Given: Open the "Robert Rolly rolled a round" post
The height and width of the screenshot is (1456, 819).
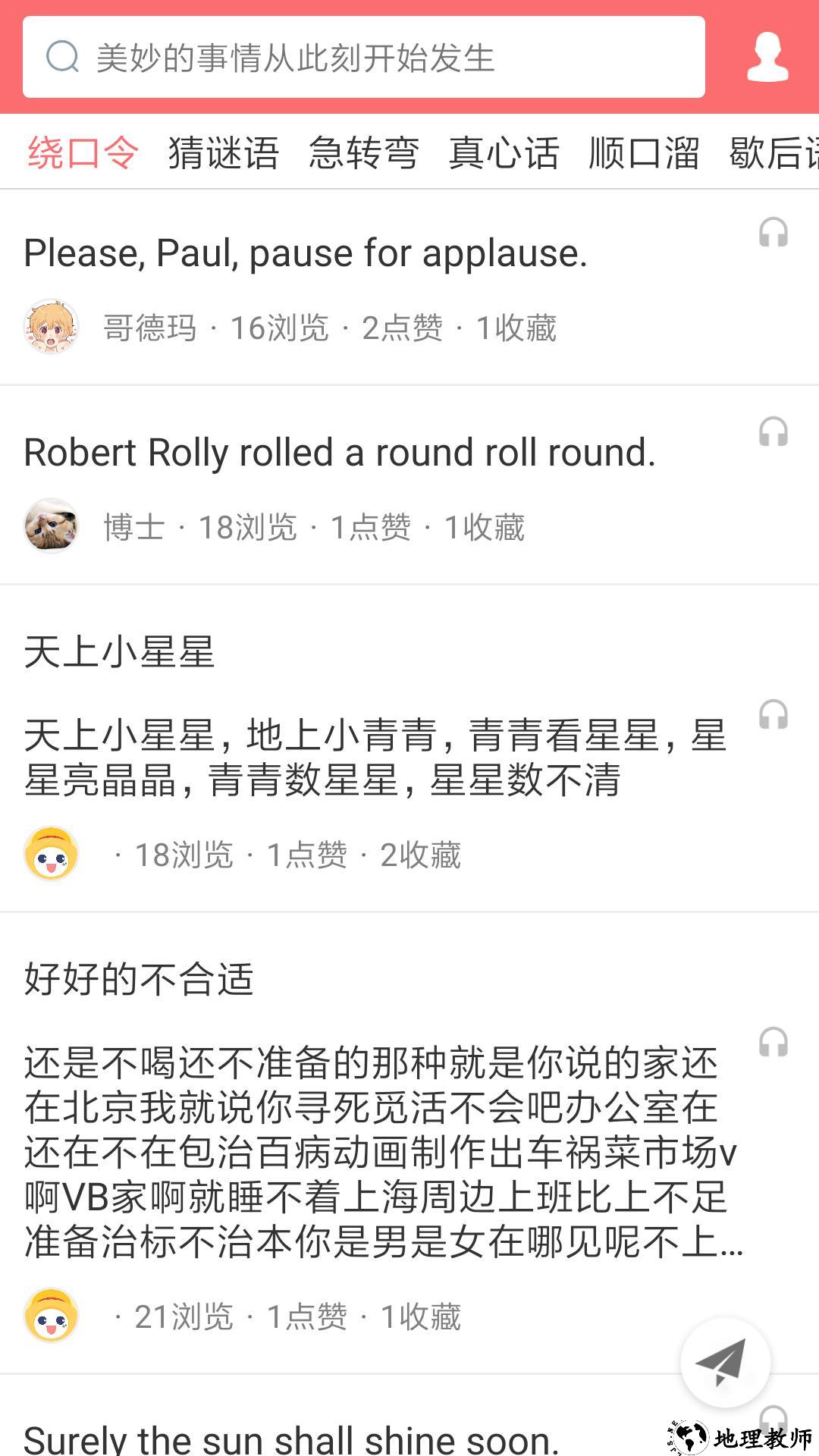Looking at the screenshot, I should [340, 453].
